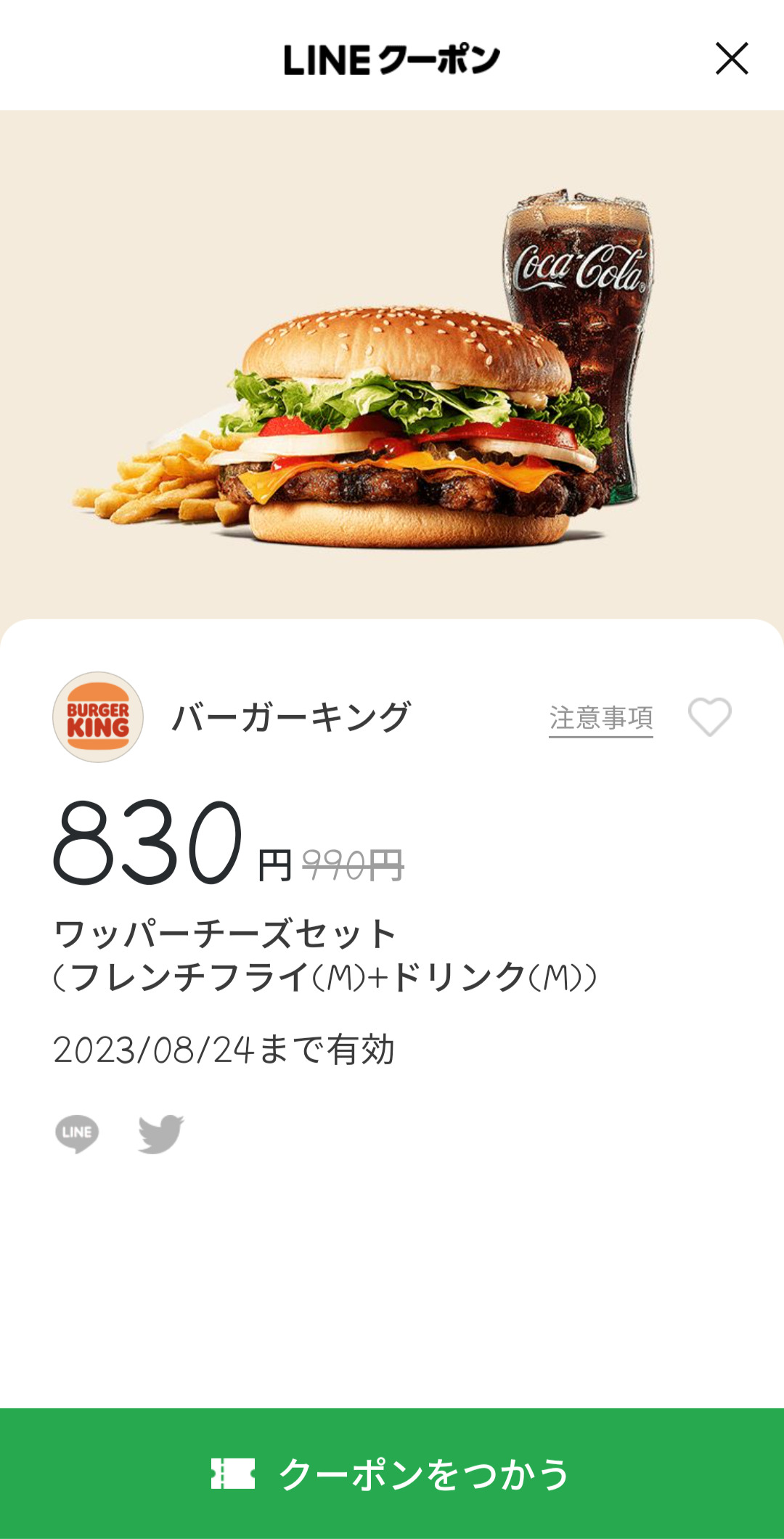Favorite this coupon with the heart icon
The height and width of the screenshot is (1539, 784).
(709, 717)
